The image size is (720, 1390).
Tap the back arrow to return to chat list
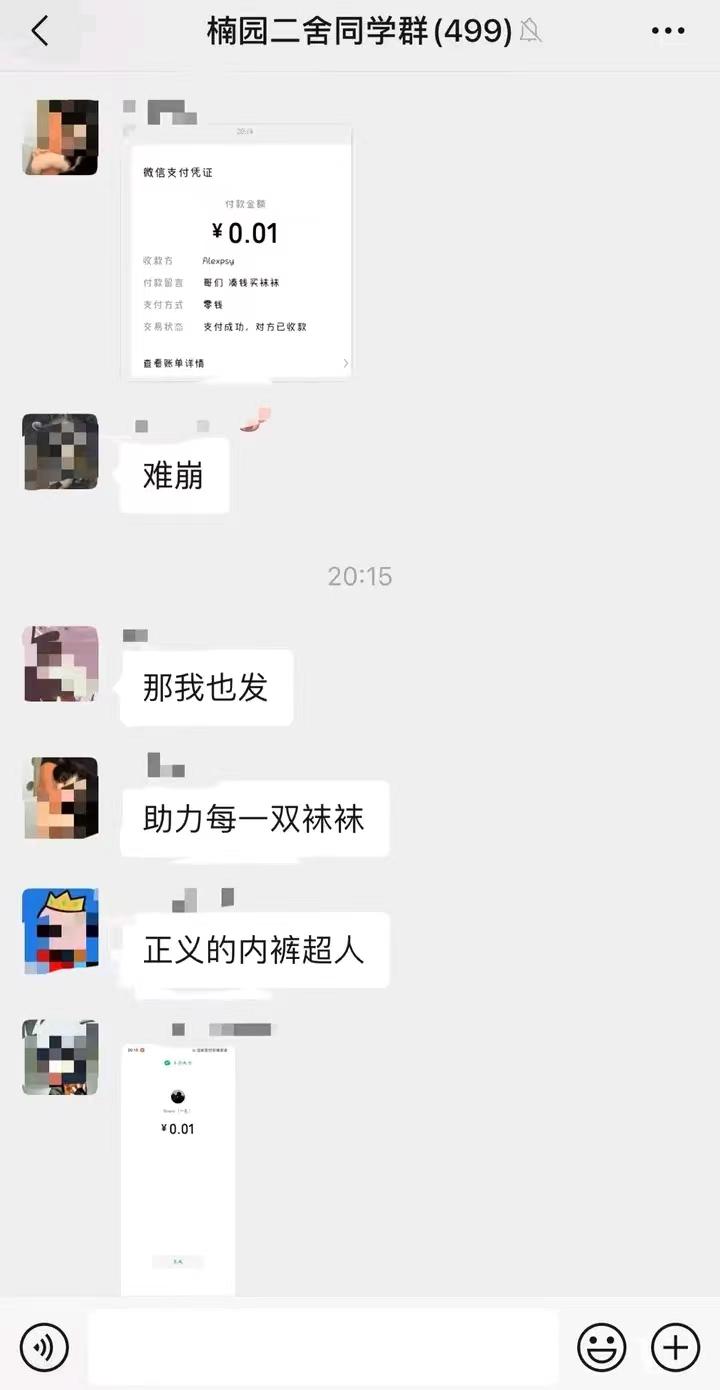click(38, 30)
